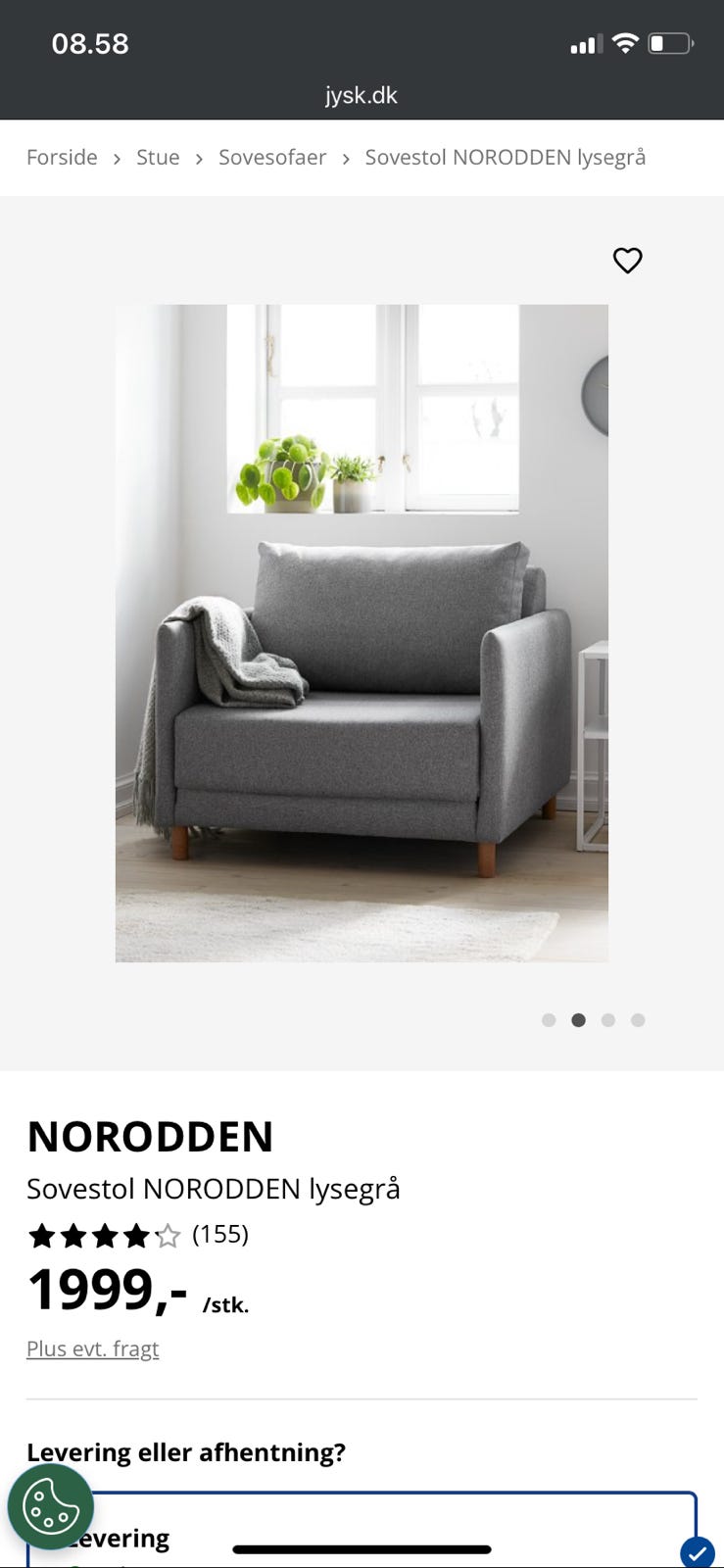Click the Wi-Fi icon in status bar
This screenshot has width=724, height=1568.
625,43
